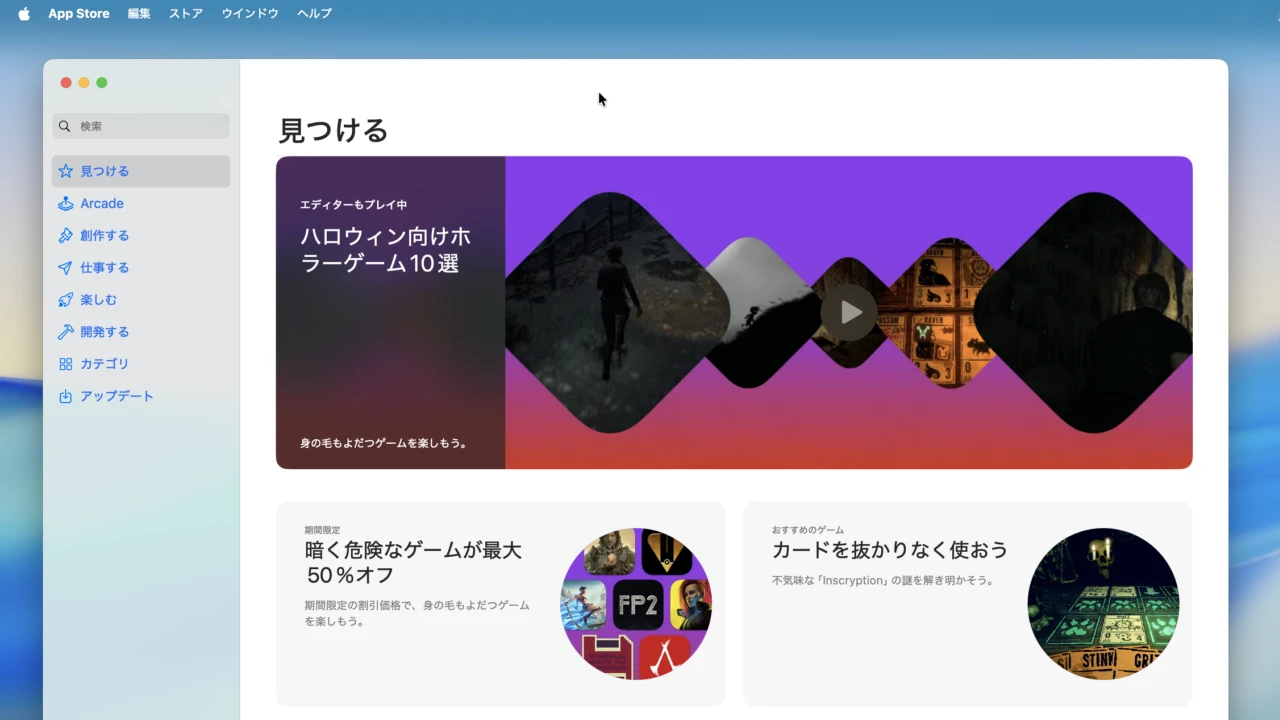Open the アップデート section
Image resolution: width=1280 pixels, height=720 pixels.
[x=117, y=396]
